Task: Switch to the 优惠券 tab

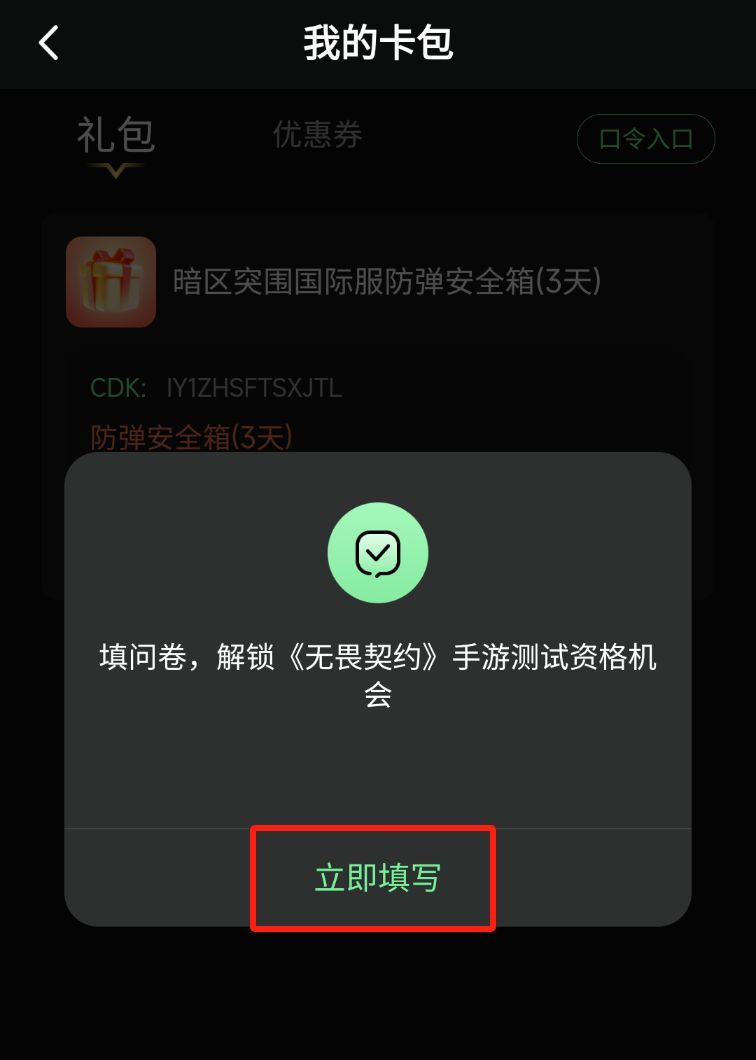Action: click(x=318, y=136)
